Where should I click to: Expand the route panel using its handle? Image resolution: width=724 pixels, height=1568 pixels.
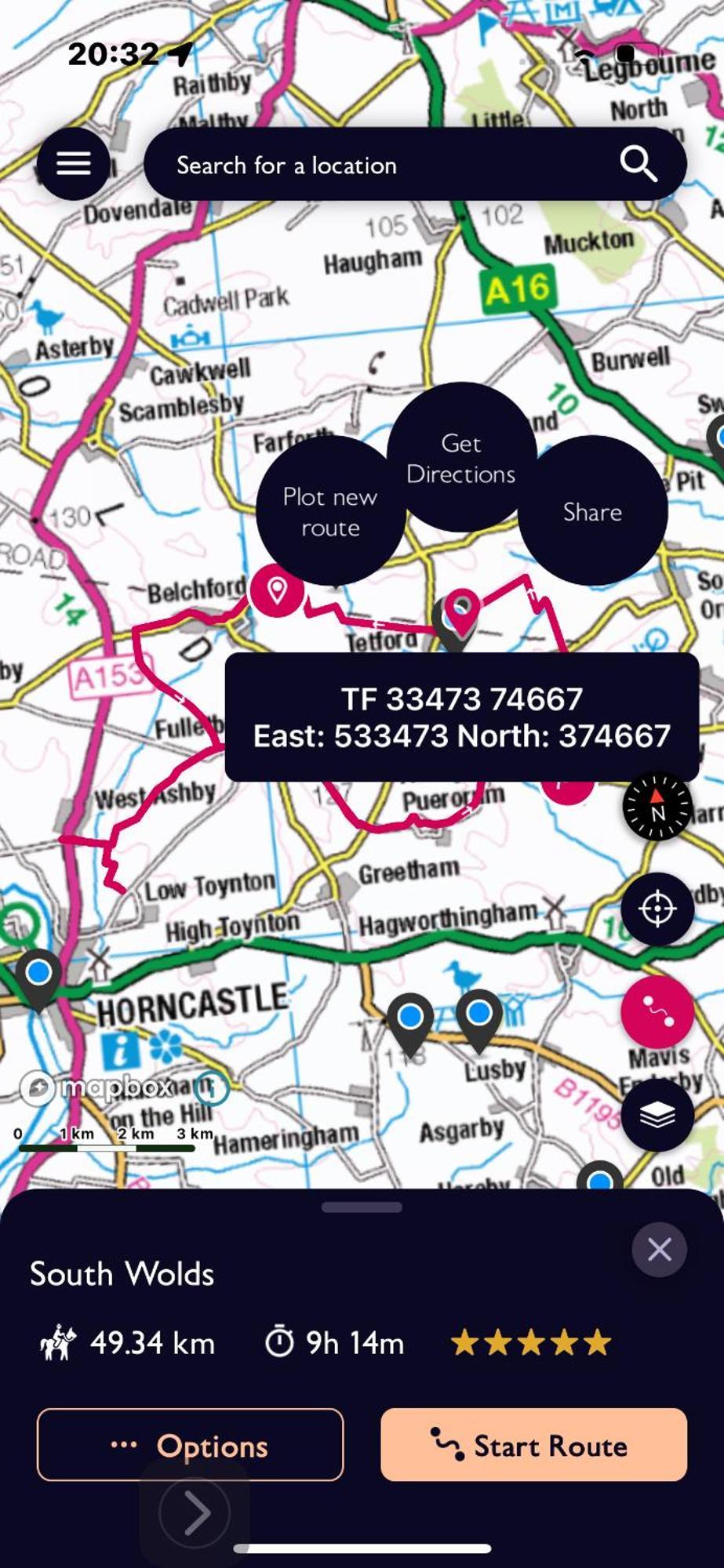point(362,1207)
